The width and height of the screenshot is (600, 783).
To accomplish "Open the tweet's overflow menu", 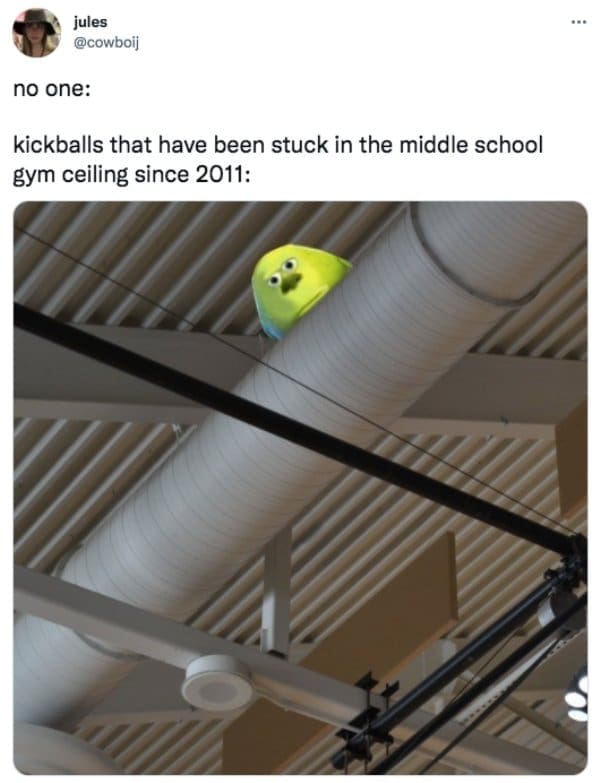I will click(575, 19).
